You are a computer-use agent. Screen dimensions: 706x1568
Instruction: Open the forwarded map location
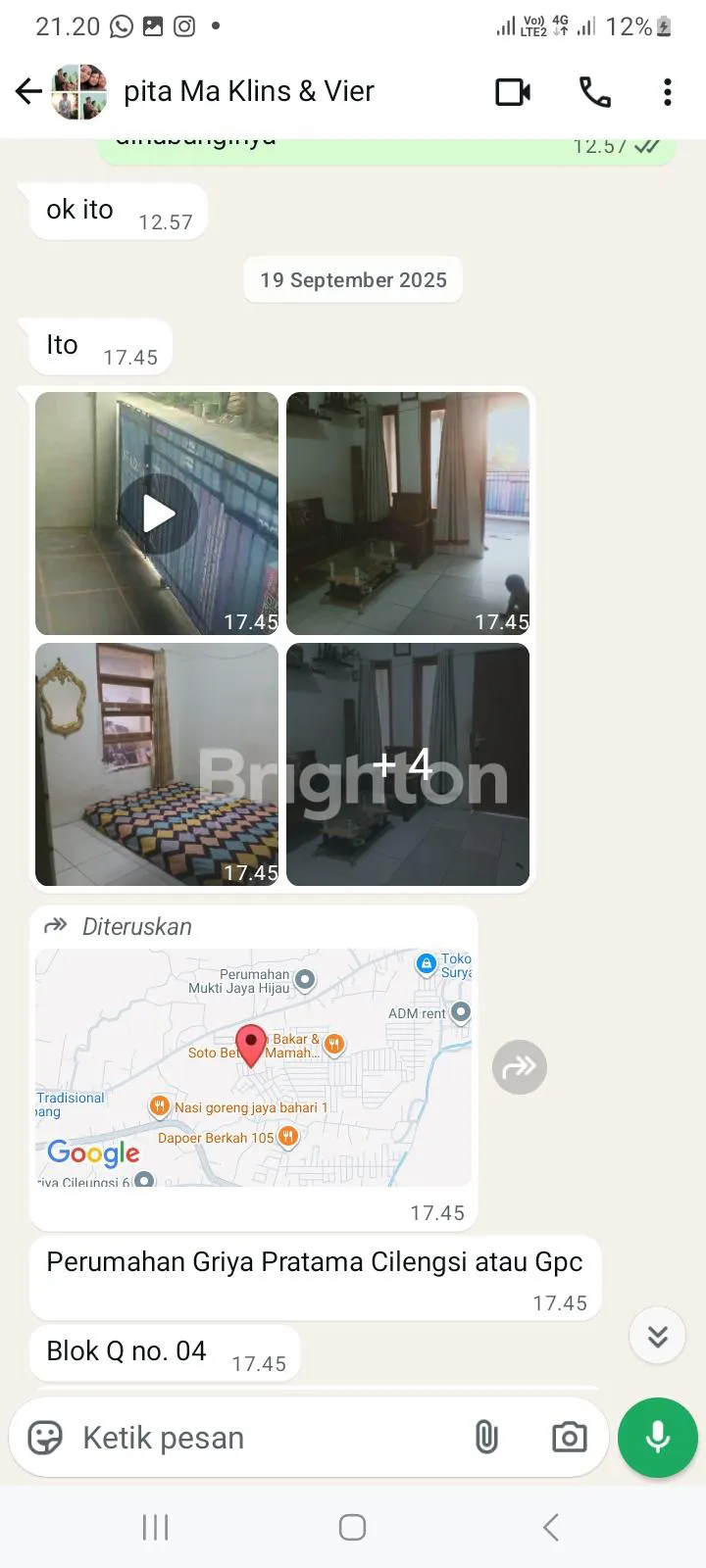(x=253, y=1067)
